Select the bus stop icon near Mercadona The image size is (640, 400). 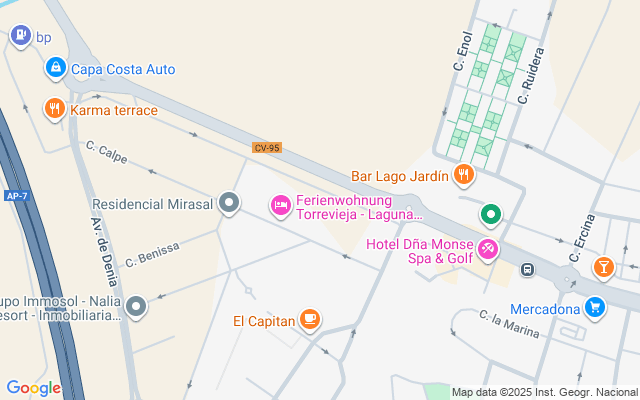(527, 269)
